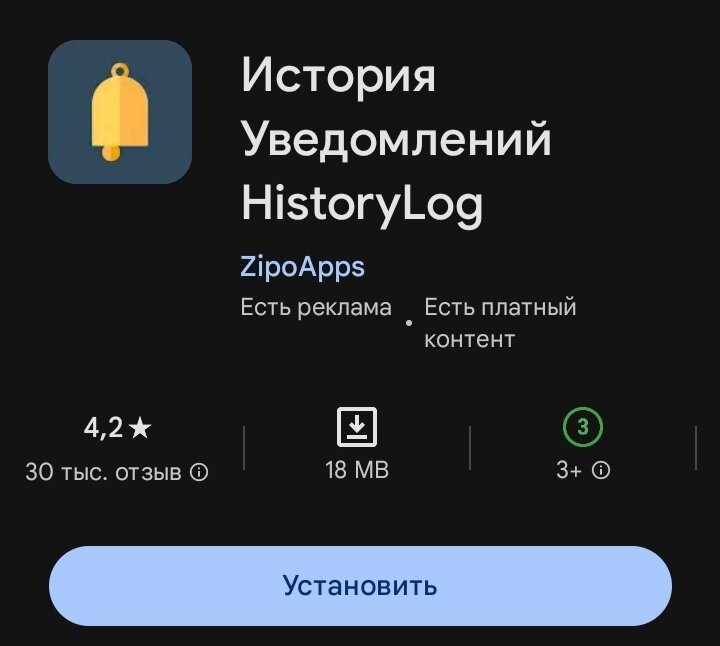
Task: Show info about the 30 тыс. отзыв rating
Action: [199, 472]
